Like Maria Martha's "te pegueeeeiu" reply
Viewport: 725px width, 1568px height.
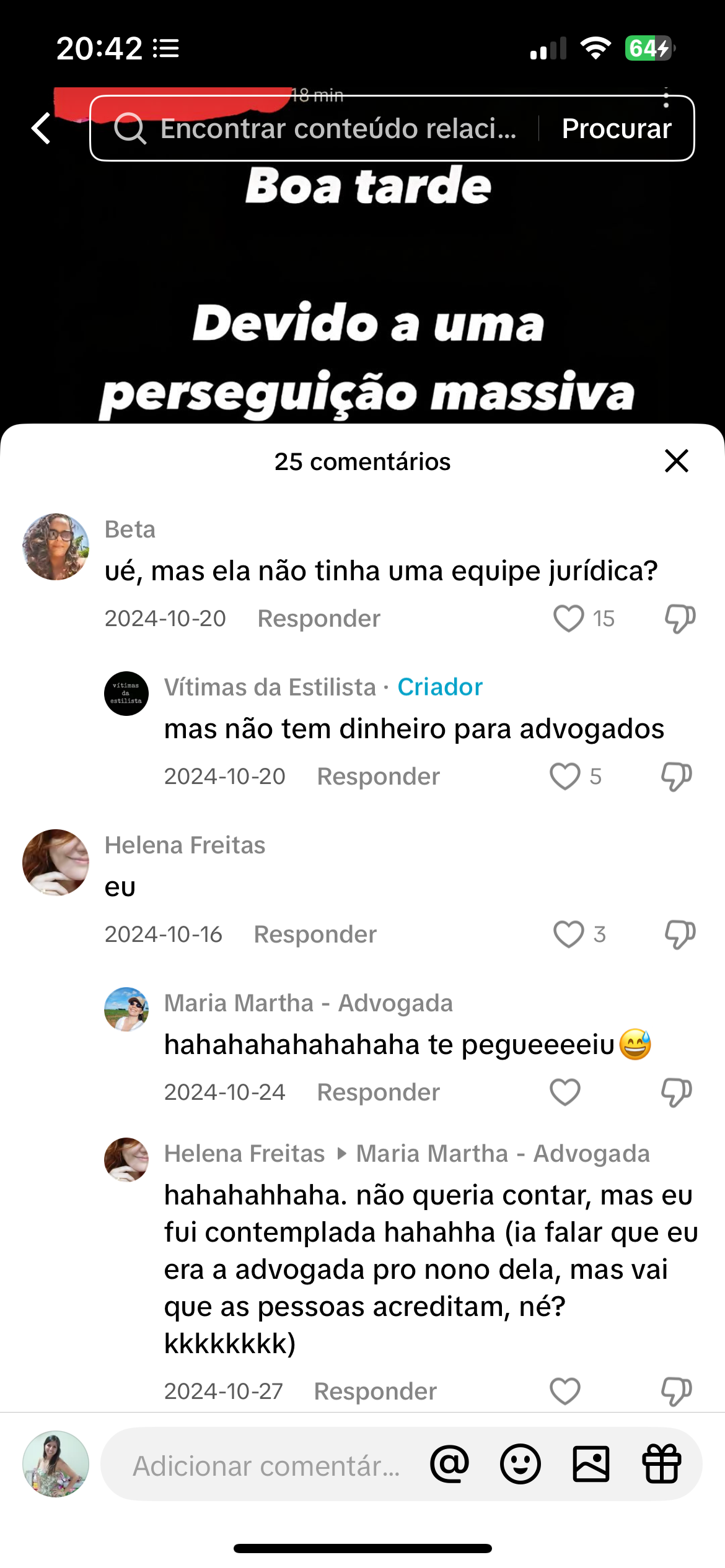click(x=565, y=1092)
